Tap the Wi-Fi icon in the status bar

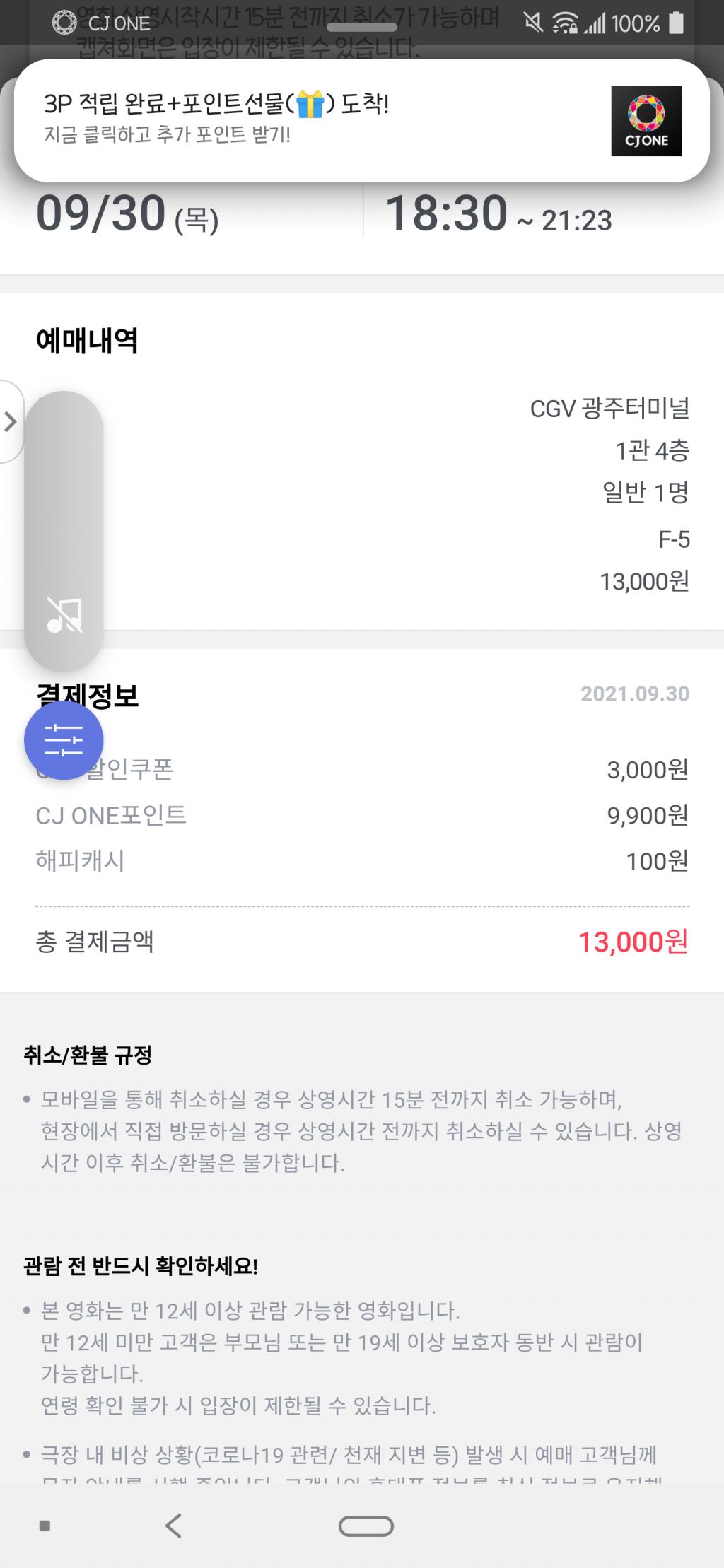[565, 21]
